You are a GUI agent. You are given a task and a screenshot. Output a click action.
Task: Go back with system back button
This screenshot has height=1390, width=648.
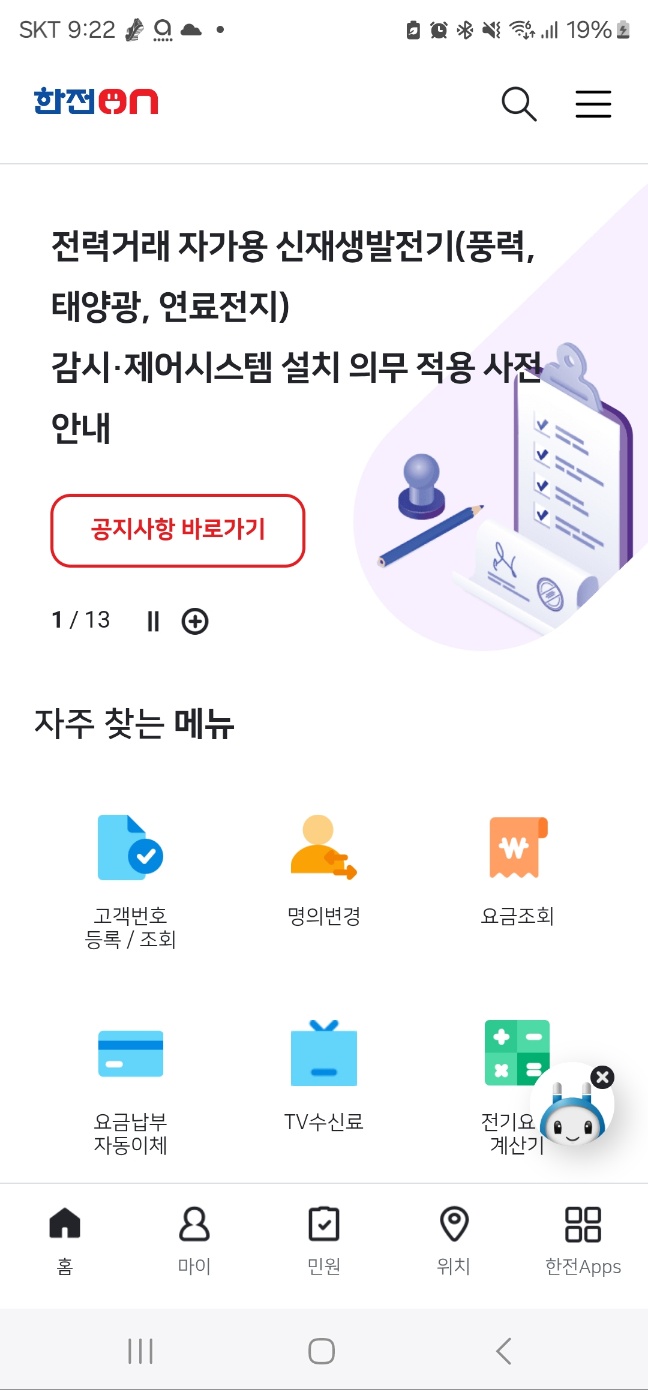coord(504,1351)
